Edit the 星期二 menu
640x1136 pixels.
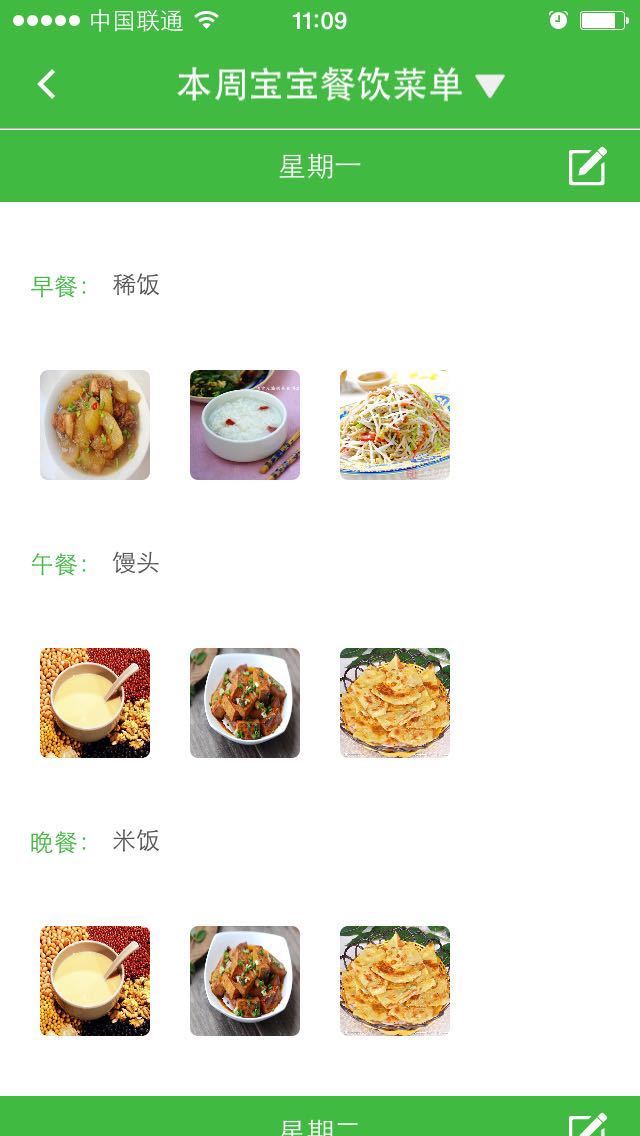(x=587, y=1124)
